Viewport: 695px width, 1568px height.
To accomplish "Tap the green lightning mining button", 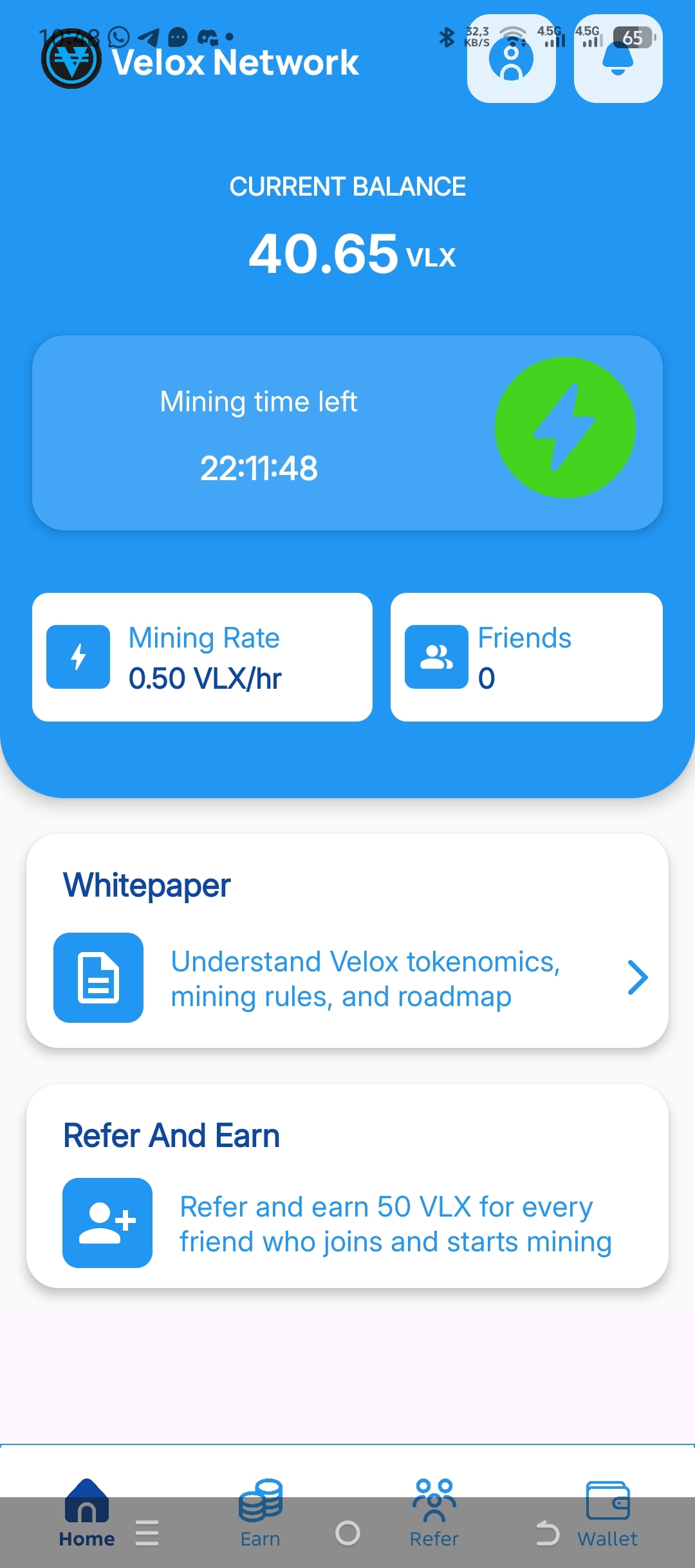I will point(565,427).
